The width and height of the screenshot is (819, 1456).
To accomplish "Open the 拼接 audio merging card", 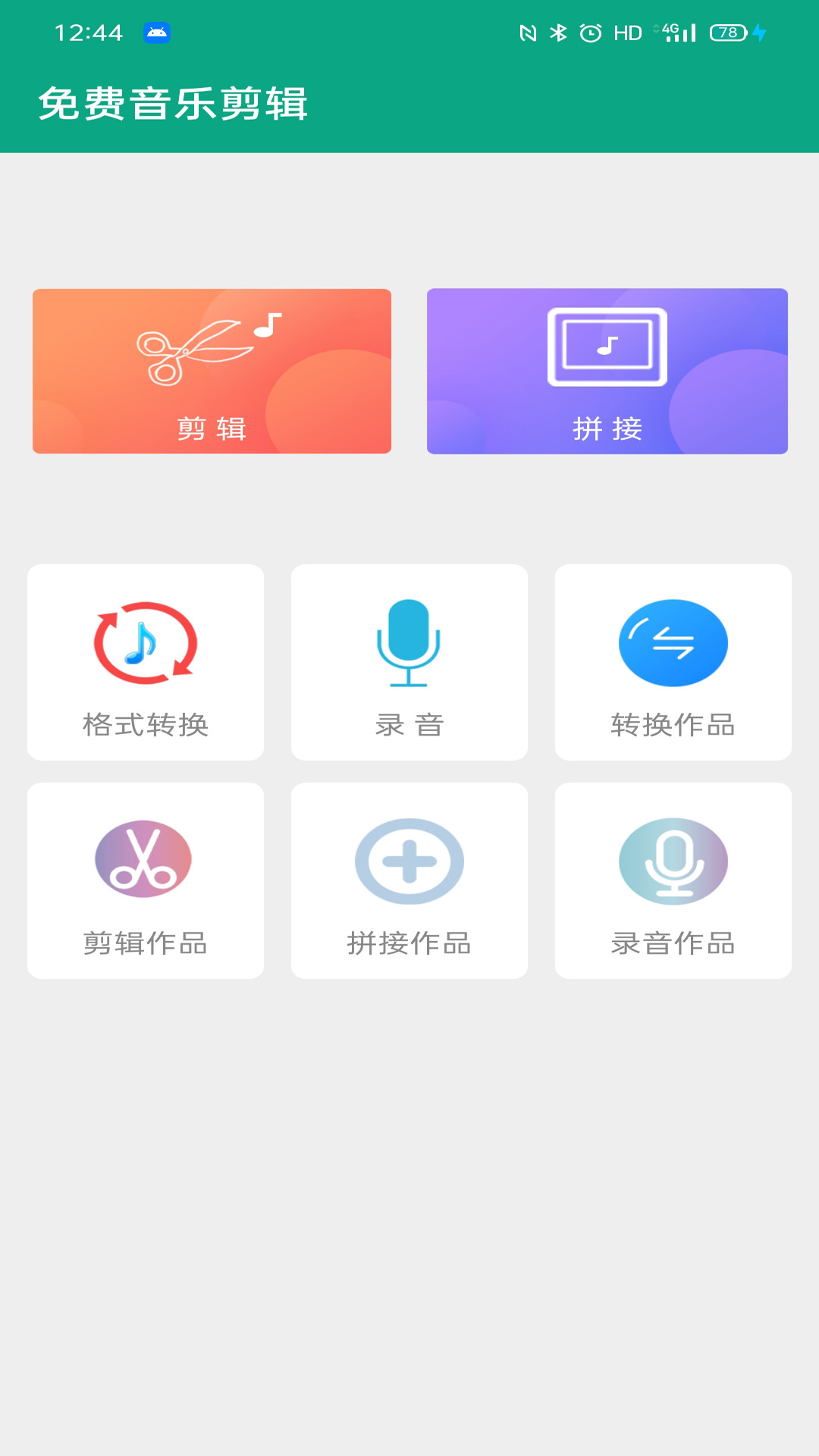I will click(x=607, y=371).
